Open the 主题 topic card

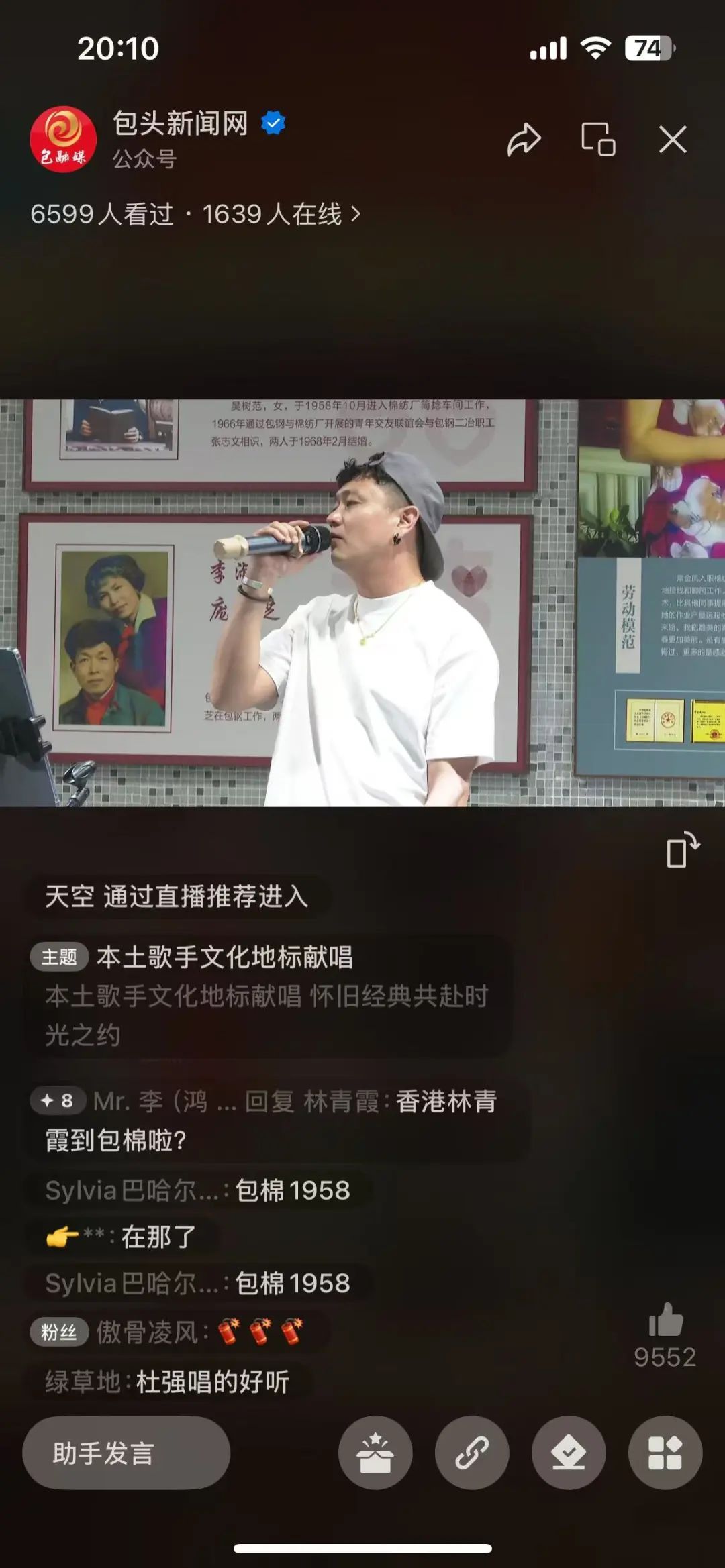click(269, 996)
